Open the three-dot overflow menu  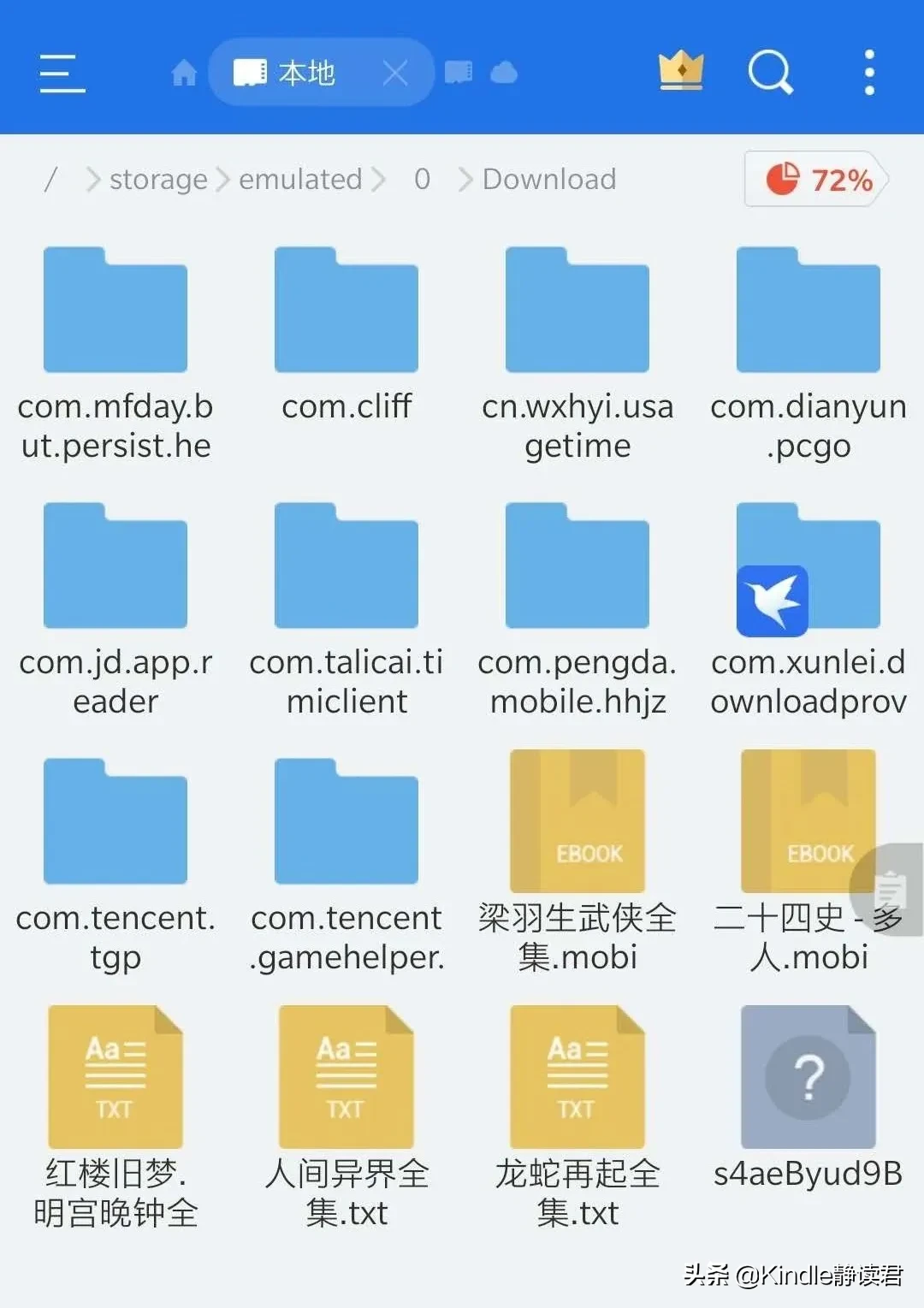click(869, 72)
